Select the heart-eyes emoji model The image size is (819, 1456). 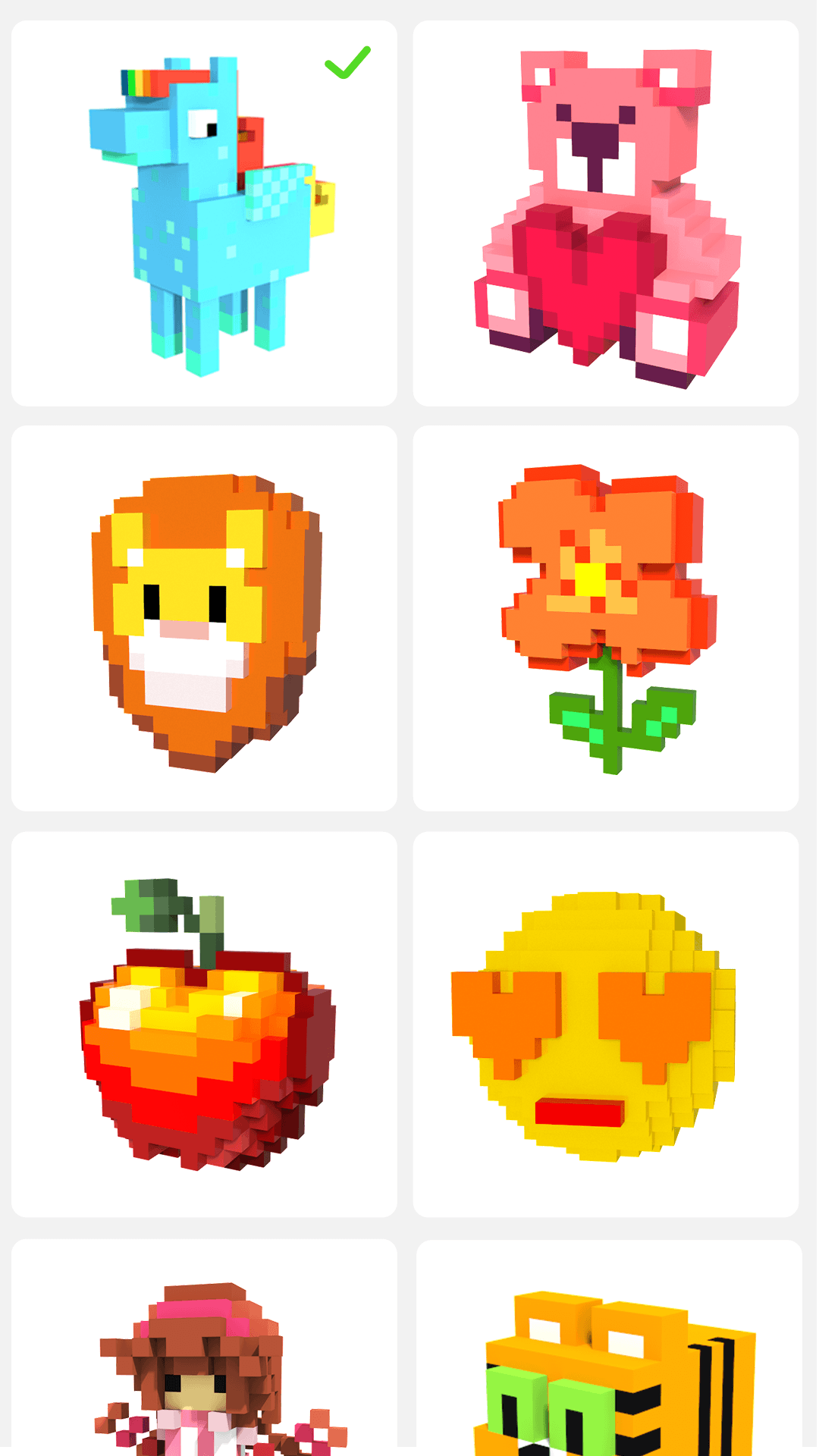pyautogui.click(x=605, y=1024)
